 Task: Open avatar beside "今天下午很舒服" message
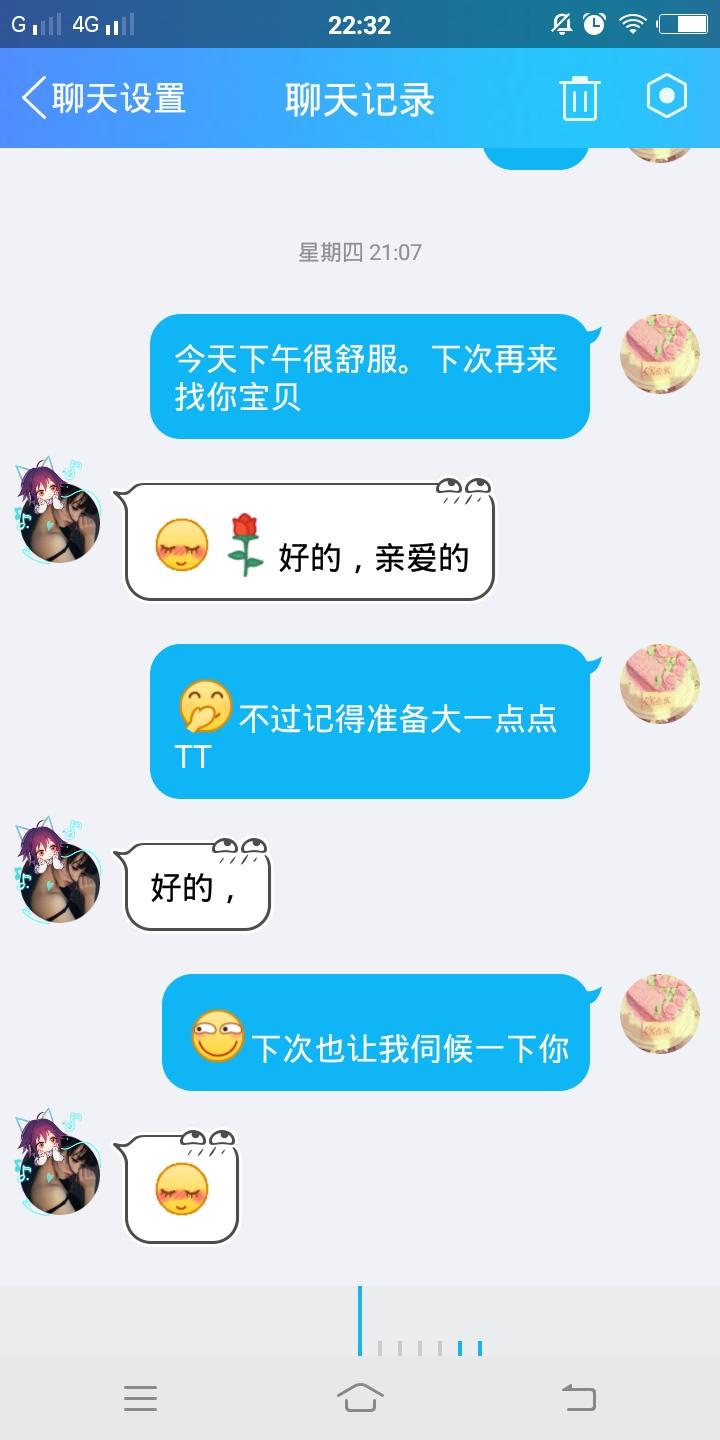click(659, 354)
